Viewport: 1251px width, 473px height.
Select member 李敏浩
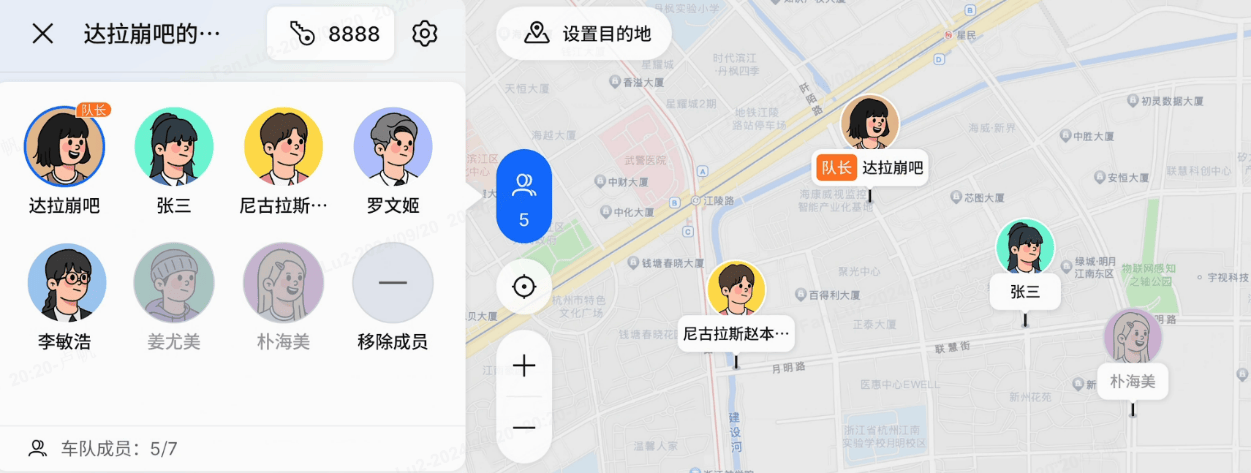tap(66, 282)
